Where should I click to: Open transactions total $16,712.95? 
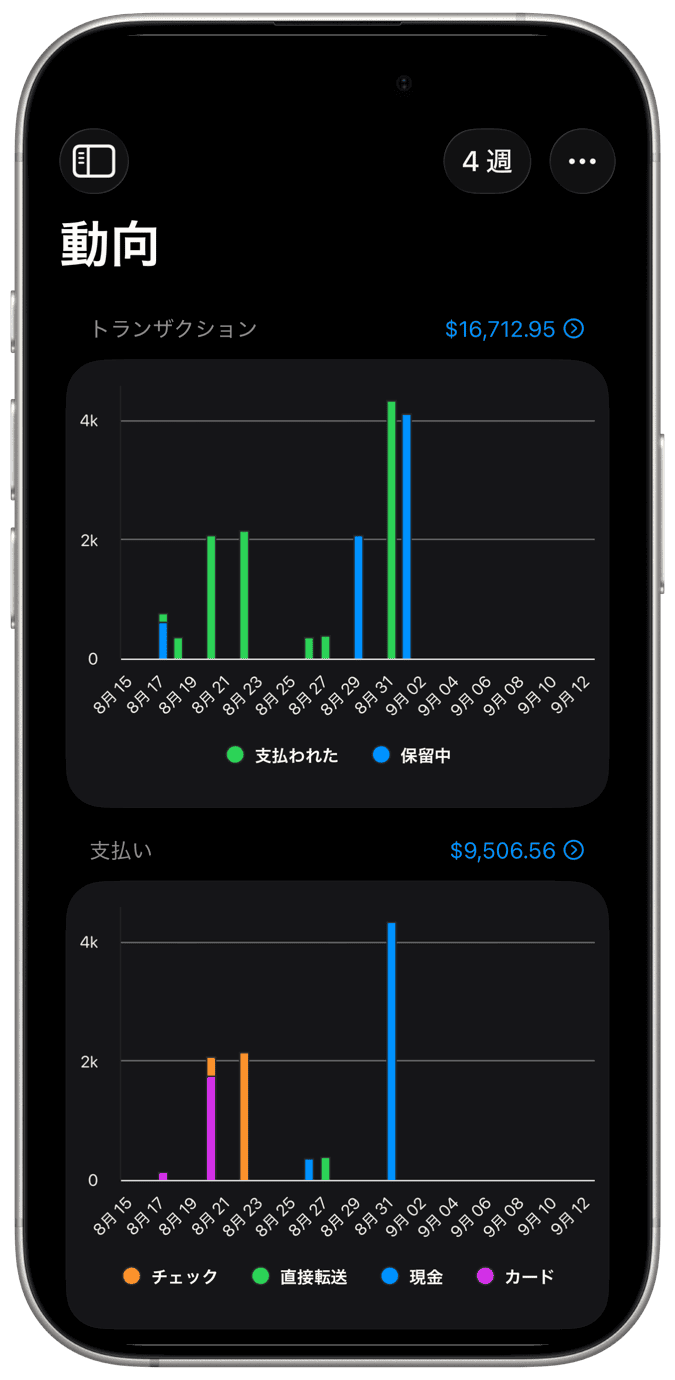tap(513, 329)
